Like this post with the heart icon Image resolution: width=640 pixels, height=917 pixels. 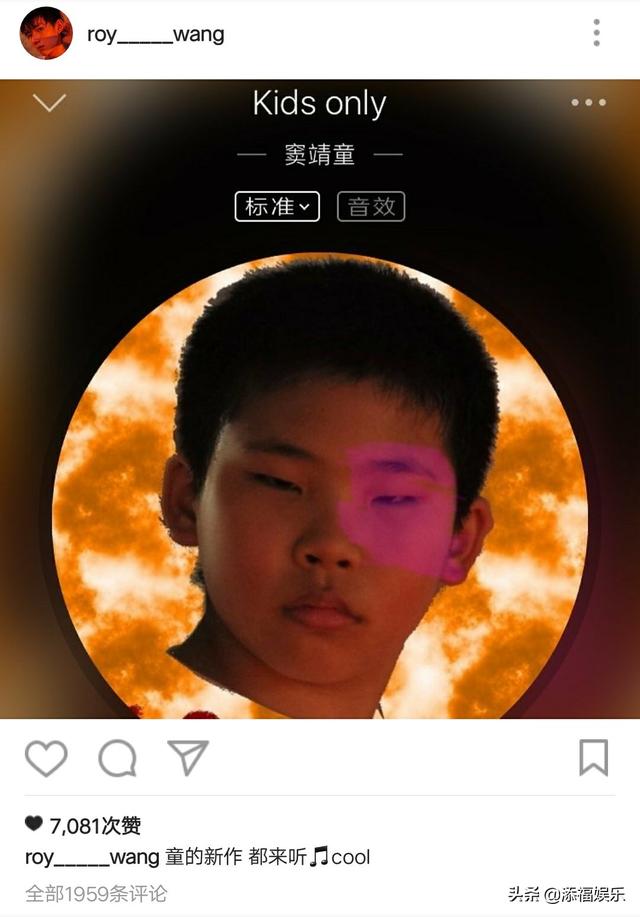pyautogui.click(x=46, y=759)
